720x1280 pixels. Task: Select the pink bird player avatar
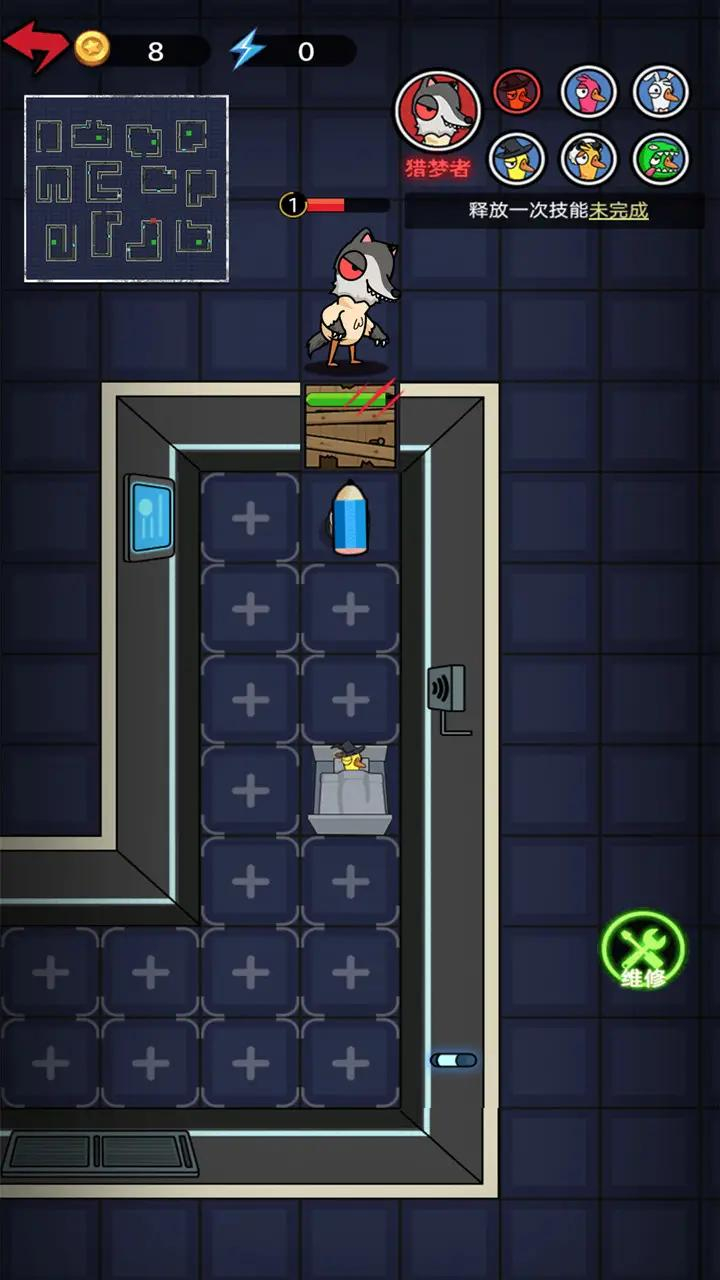587,93
